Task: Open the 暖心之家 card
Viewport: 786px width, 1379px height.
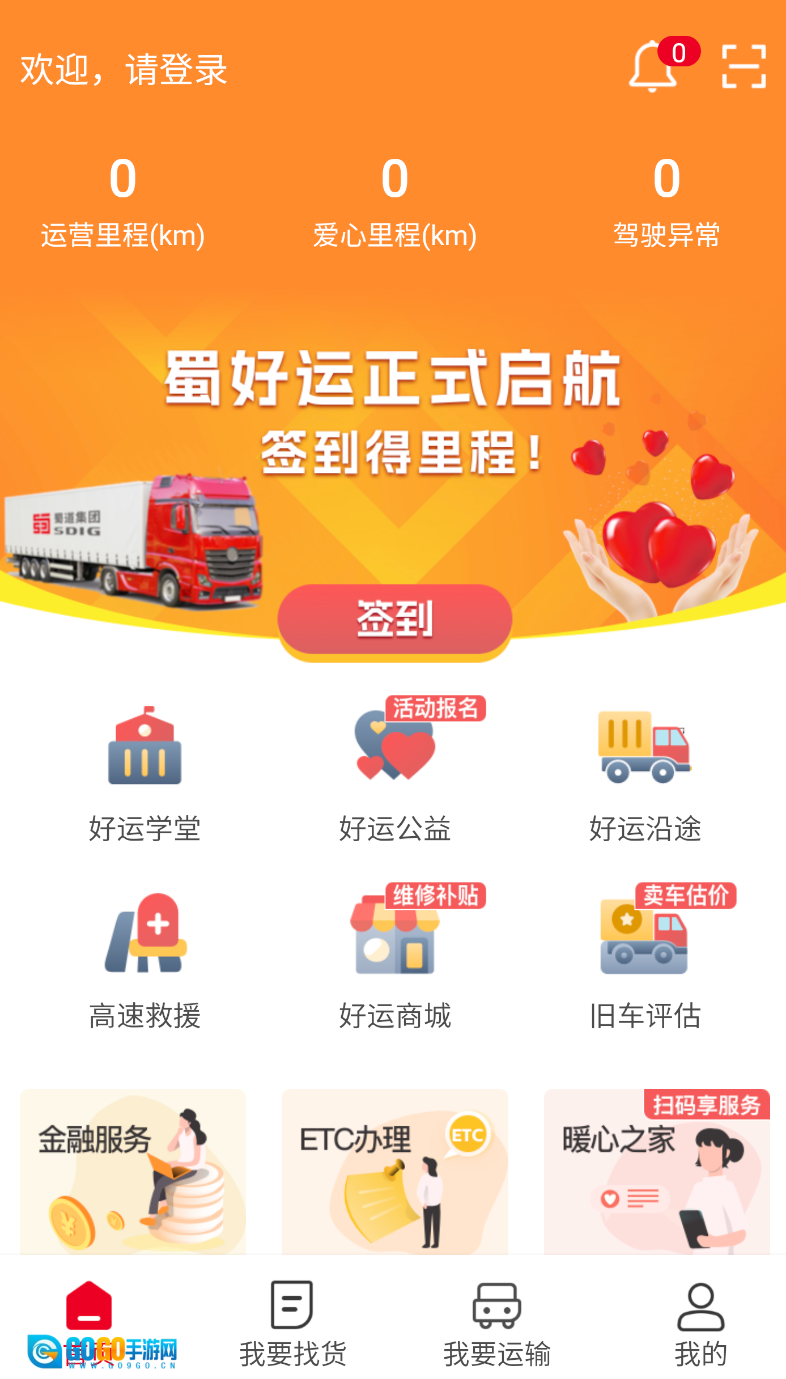Action: 656,1170
